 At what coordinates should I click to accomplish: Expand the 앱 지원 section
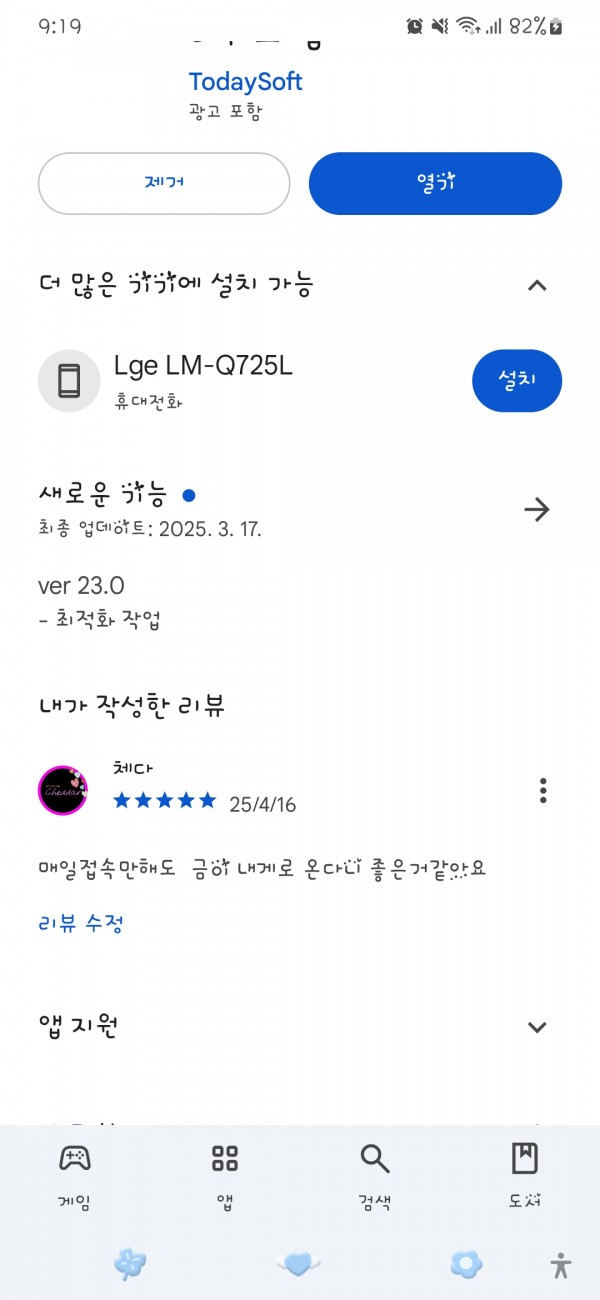pos(537,1027)
